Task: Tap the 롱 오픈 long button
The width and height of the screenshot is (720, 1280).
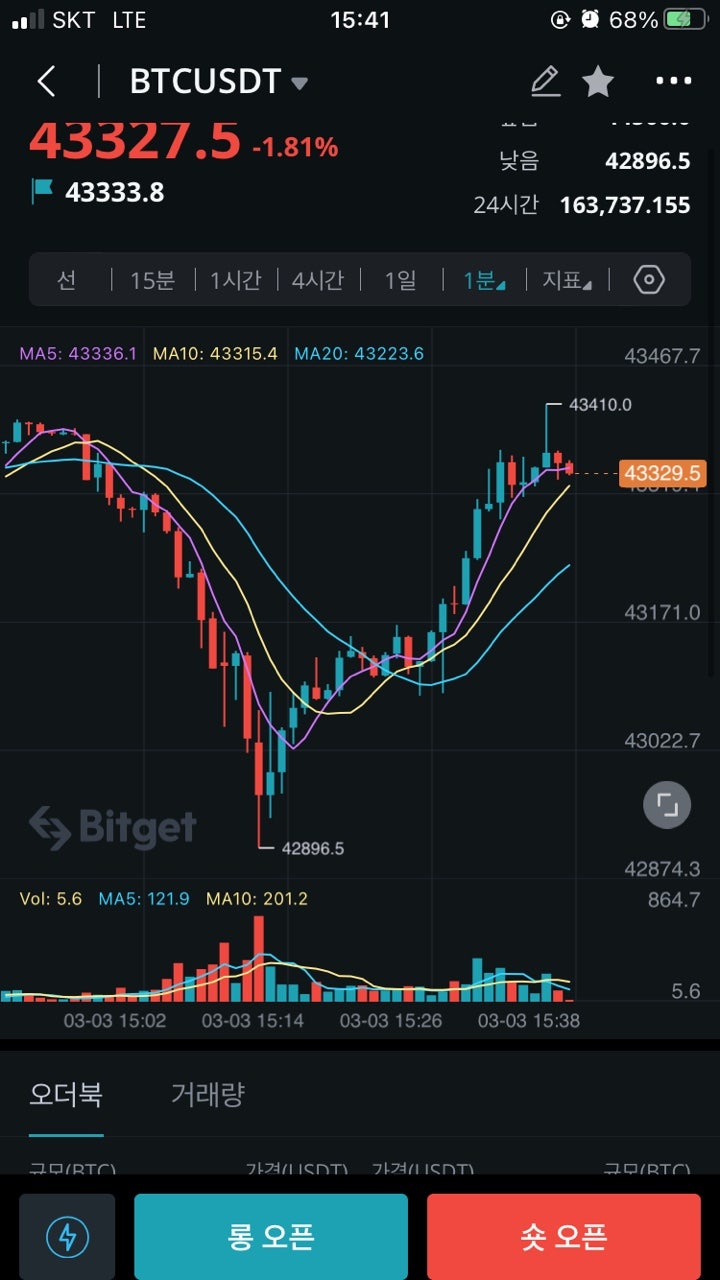Action: [x=270, y=1236]
